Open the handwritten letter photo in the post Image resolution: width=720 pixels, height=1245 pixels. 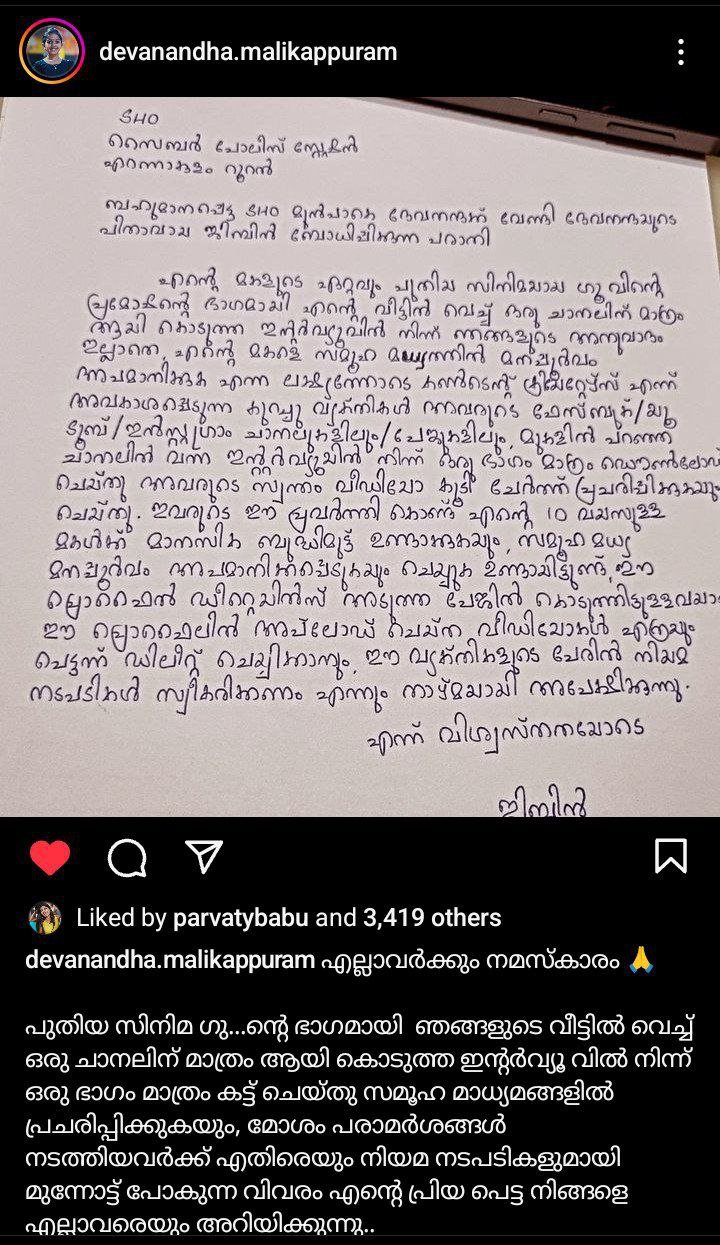360,457
